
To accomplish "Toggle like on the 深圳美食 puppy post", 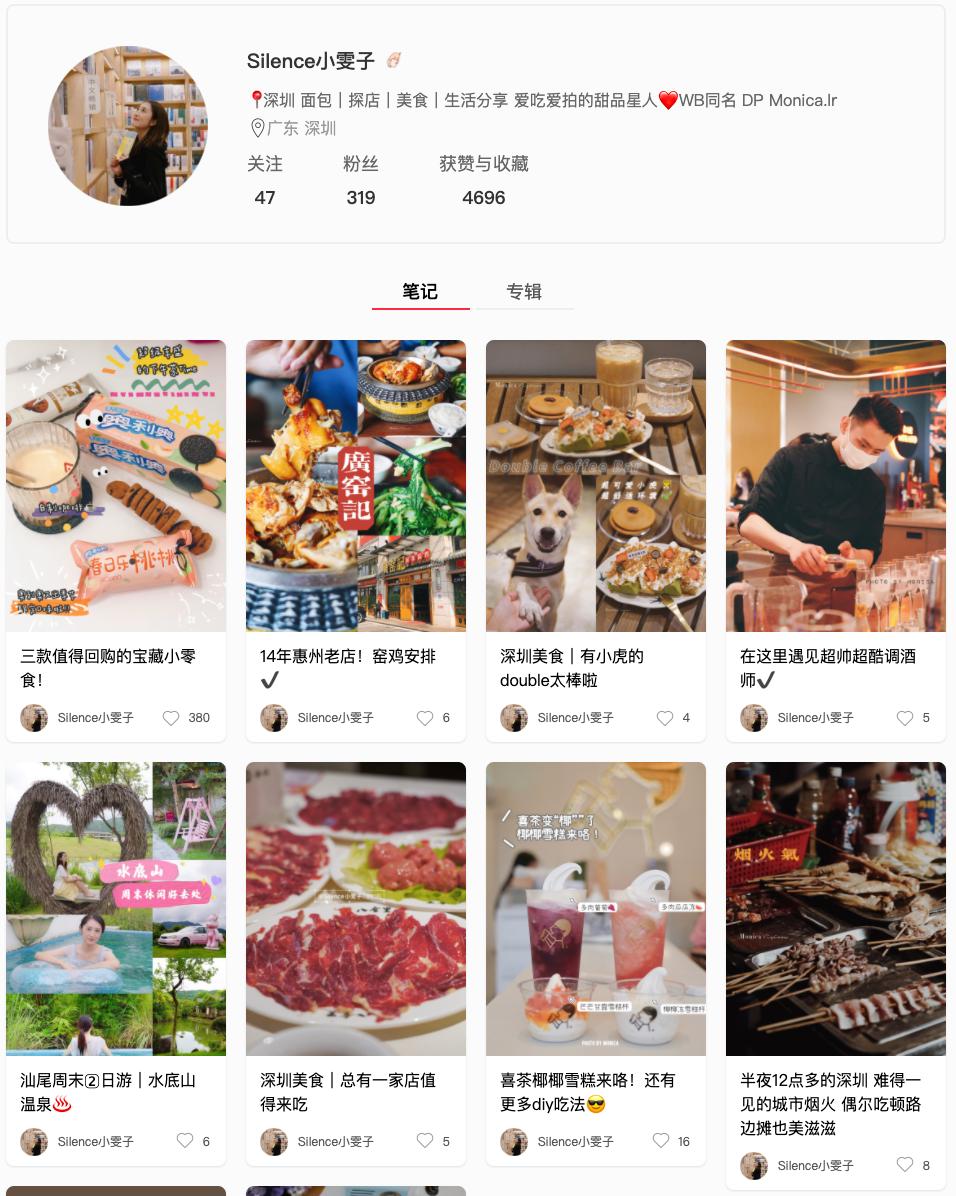I will [665, 718].
